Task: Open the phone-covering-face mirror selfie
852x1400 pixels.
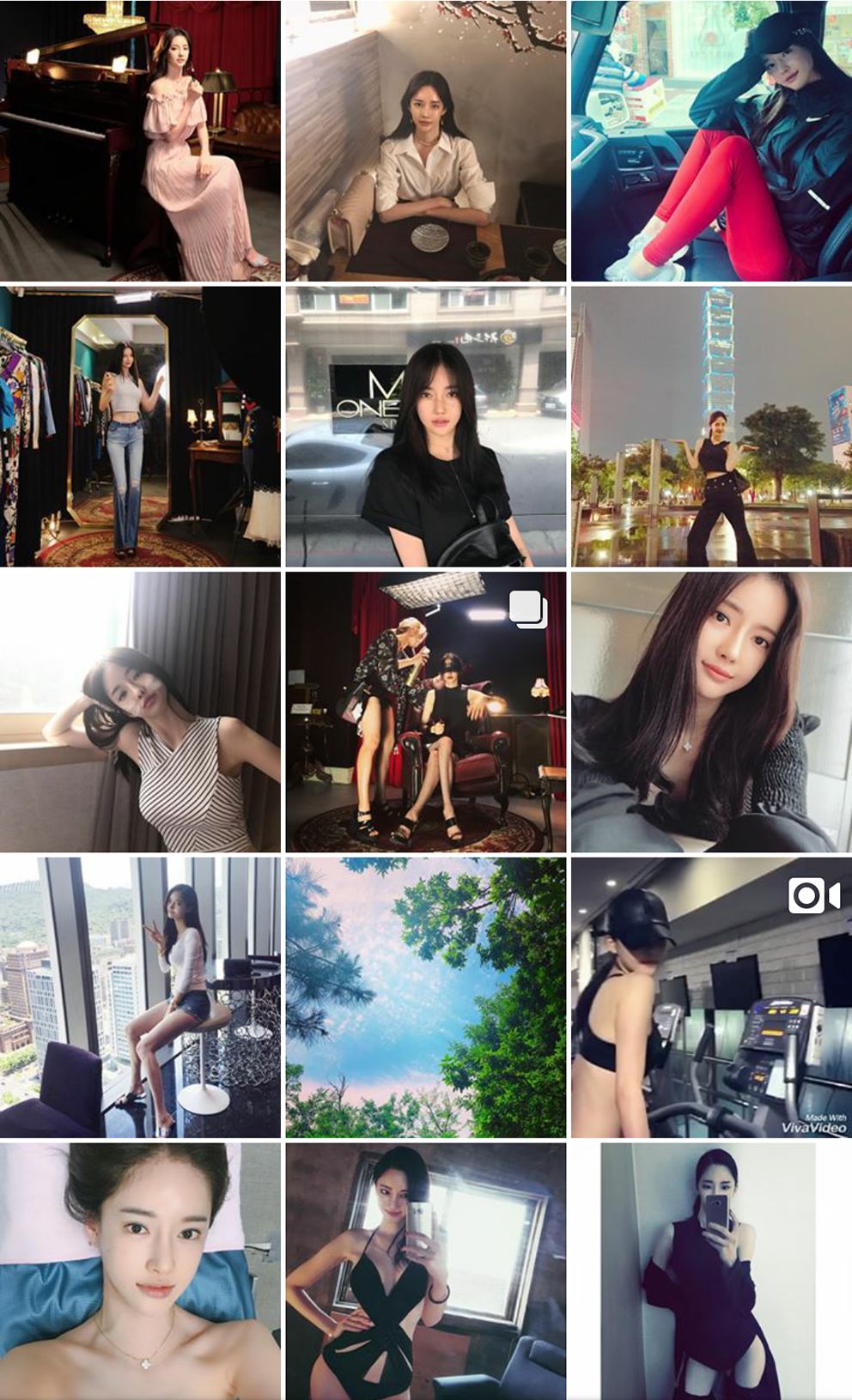Action: [x=711, y=1270]
